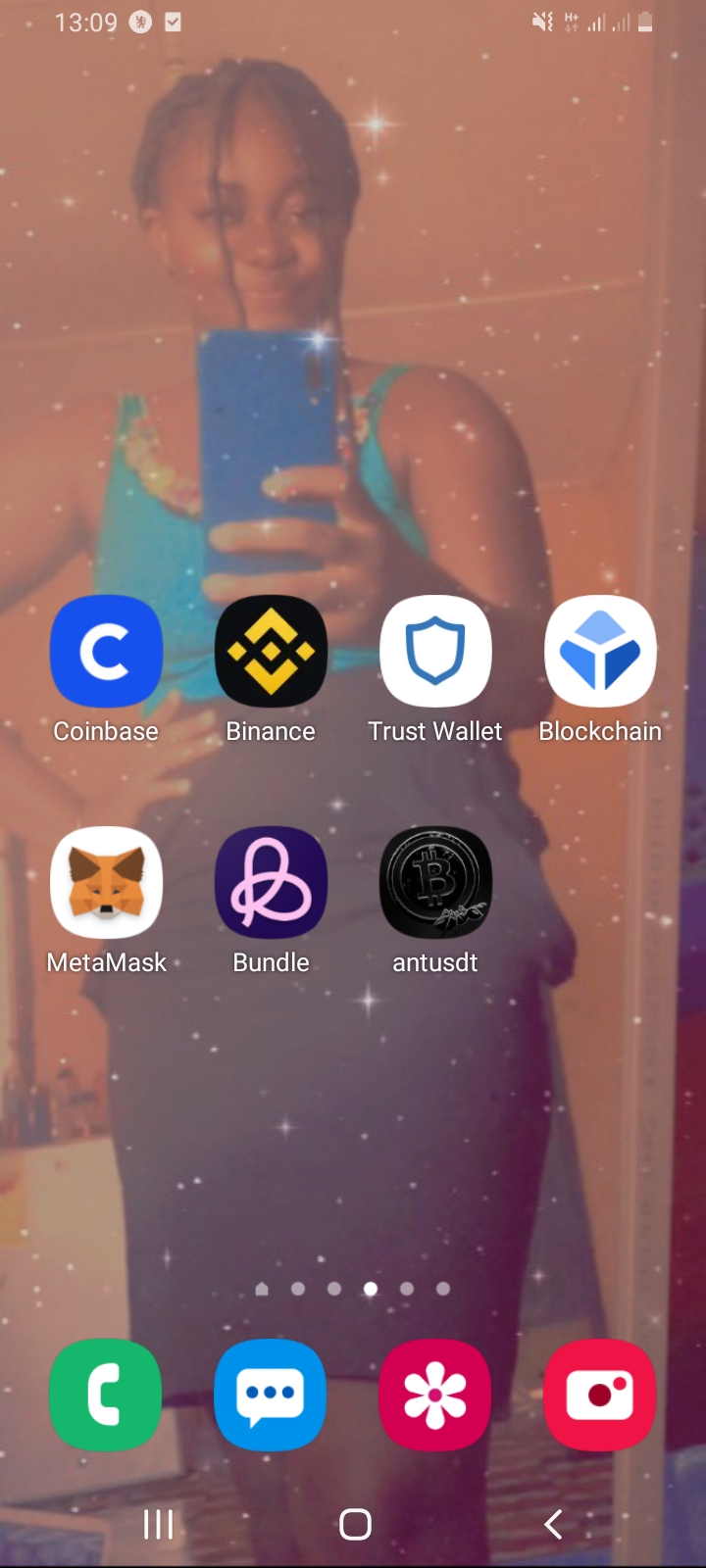The width and height of the screenshot is (706, 1568).
Task: Open Trust Wallet
Action: tap(435, 652)
